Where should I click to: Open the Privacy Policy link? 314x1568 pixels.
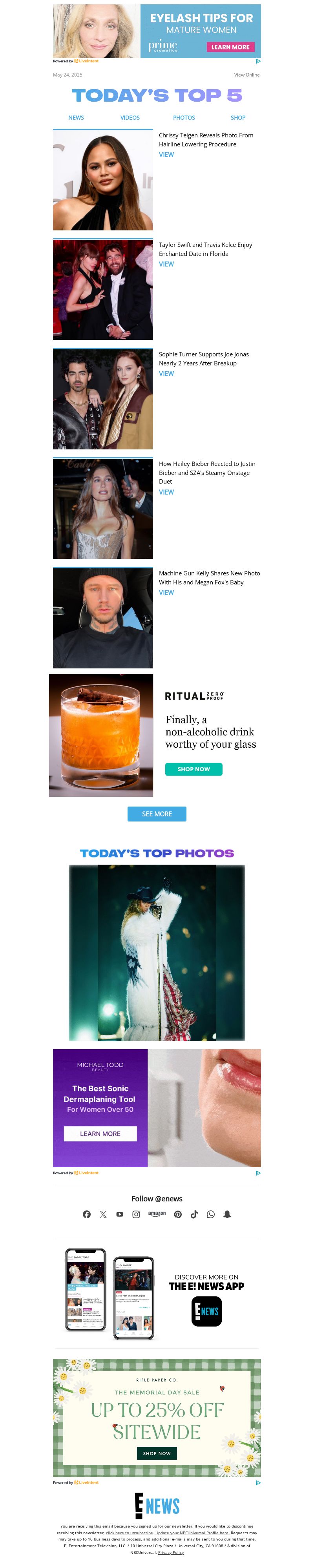pyautogui.click(x=170, y=1552)
